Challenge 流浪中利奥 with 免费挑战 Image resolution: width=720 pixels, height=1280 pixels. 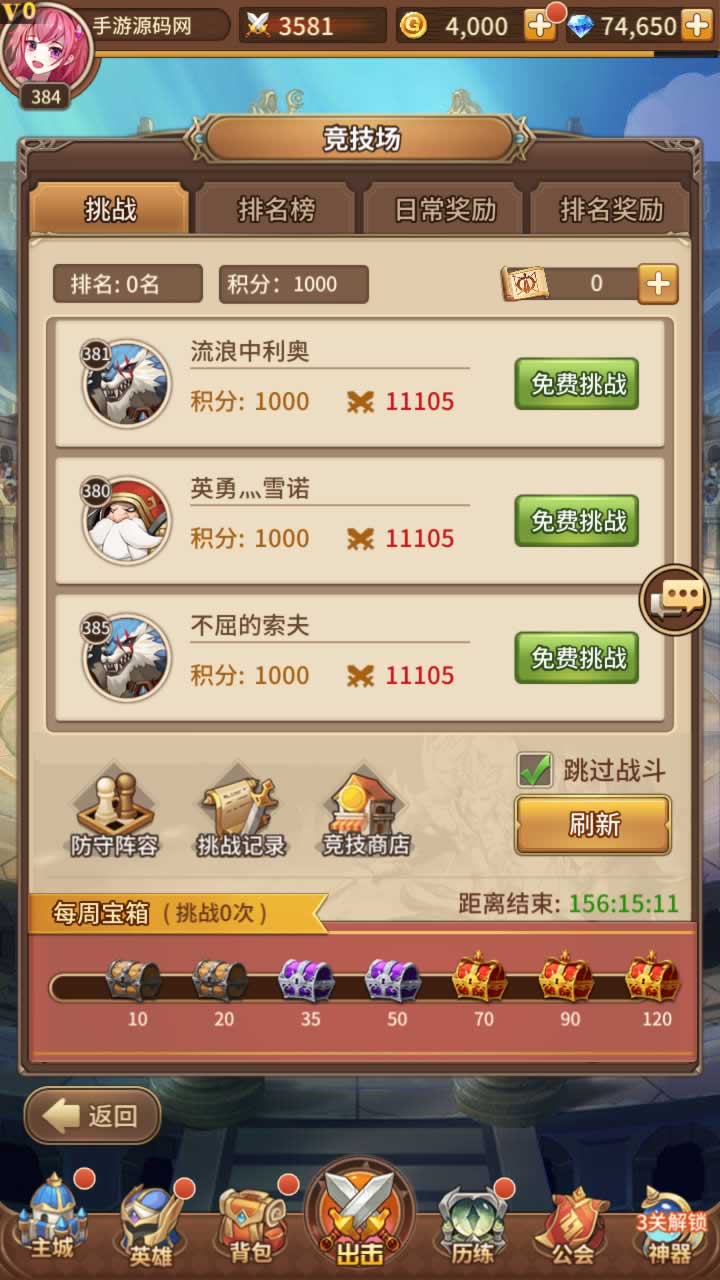577,384
